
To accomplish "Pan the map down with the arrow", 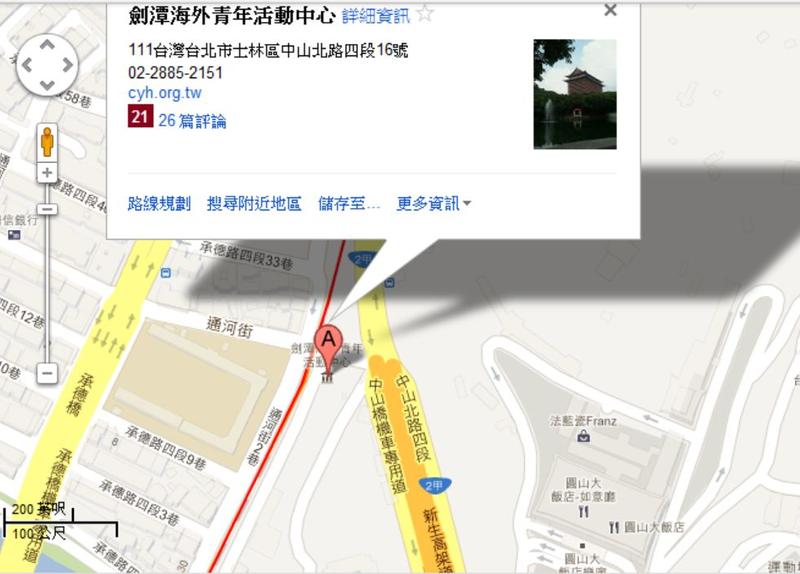I will pos(47,86).
